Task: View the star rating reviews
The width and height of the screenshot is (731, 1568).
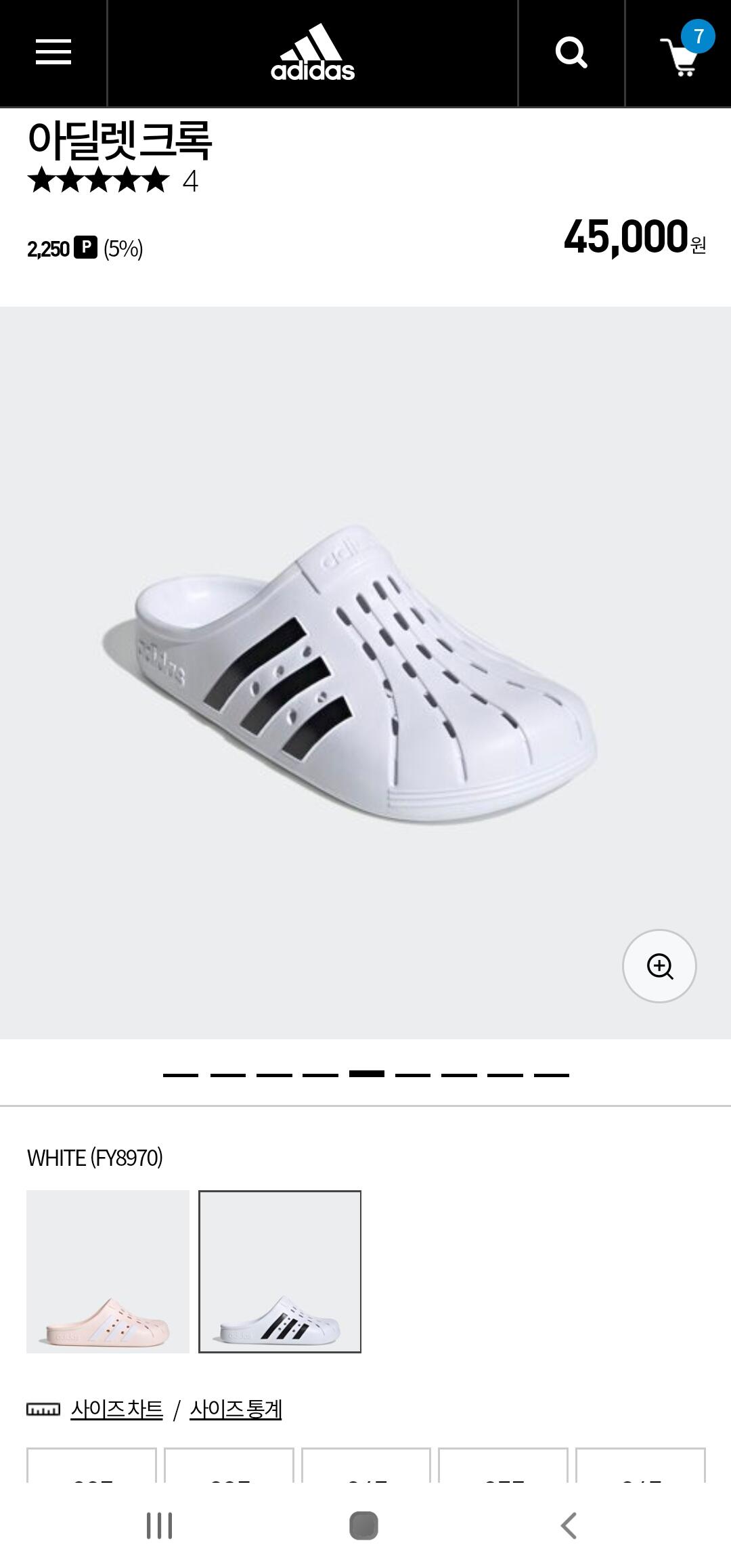Action: tap(99, 180)
